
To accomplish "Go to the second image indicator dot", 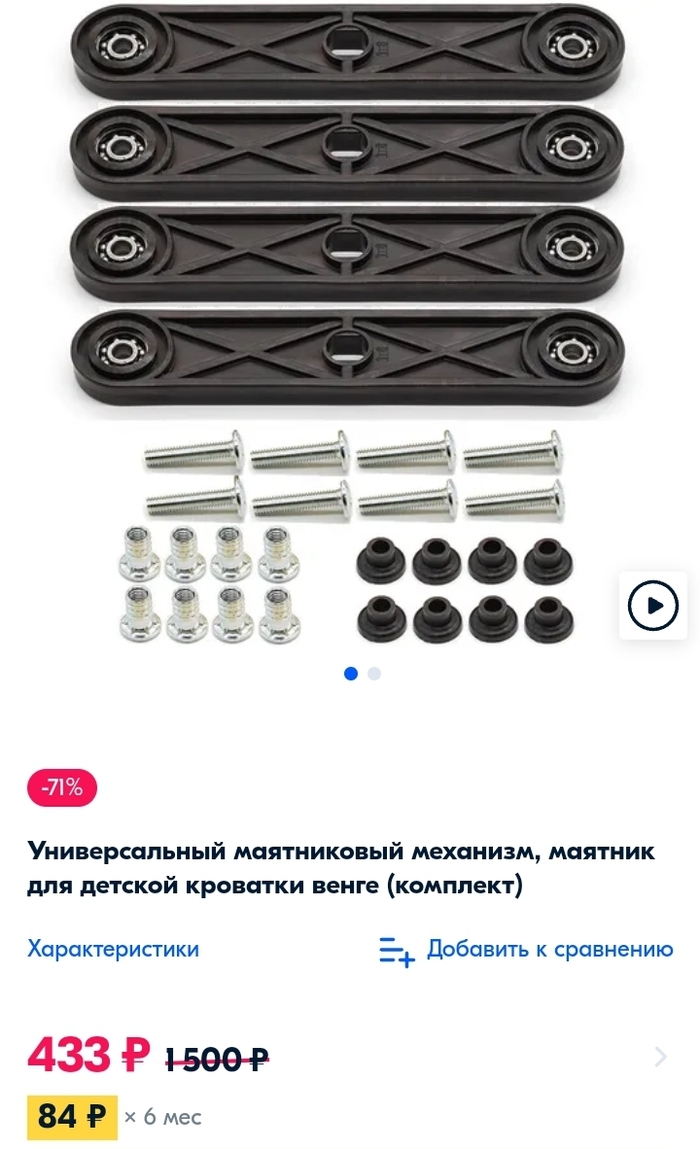I will pos(374,674).
